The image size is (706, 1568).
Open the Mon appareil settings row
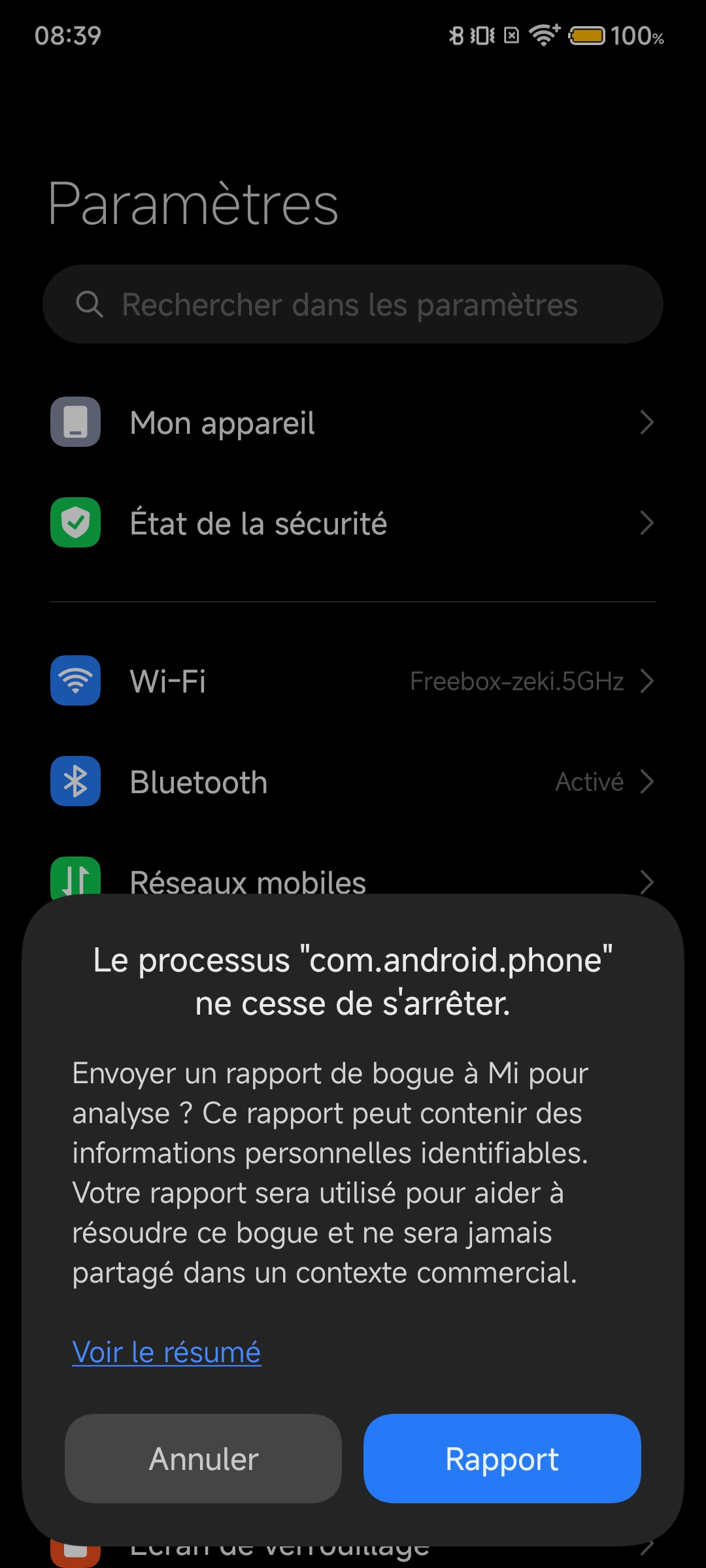(x=353, y=422)
